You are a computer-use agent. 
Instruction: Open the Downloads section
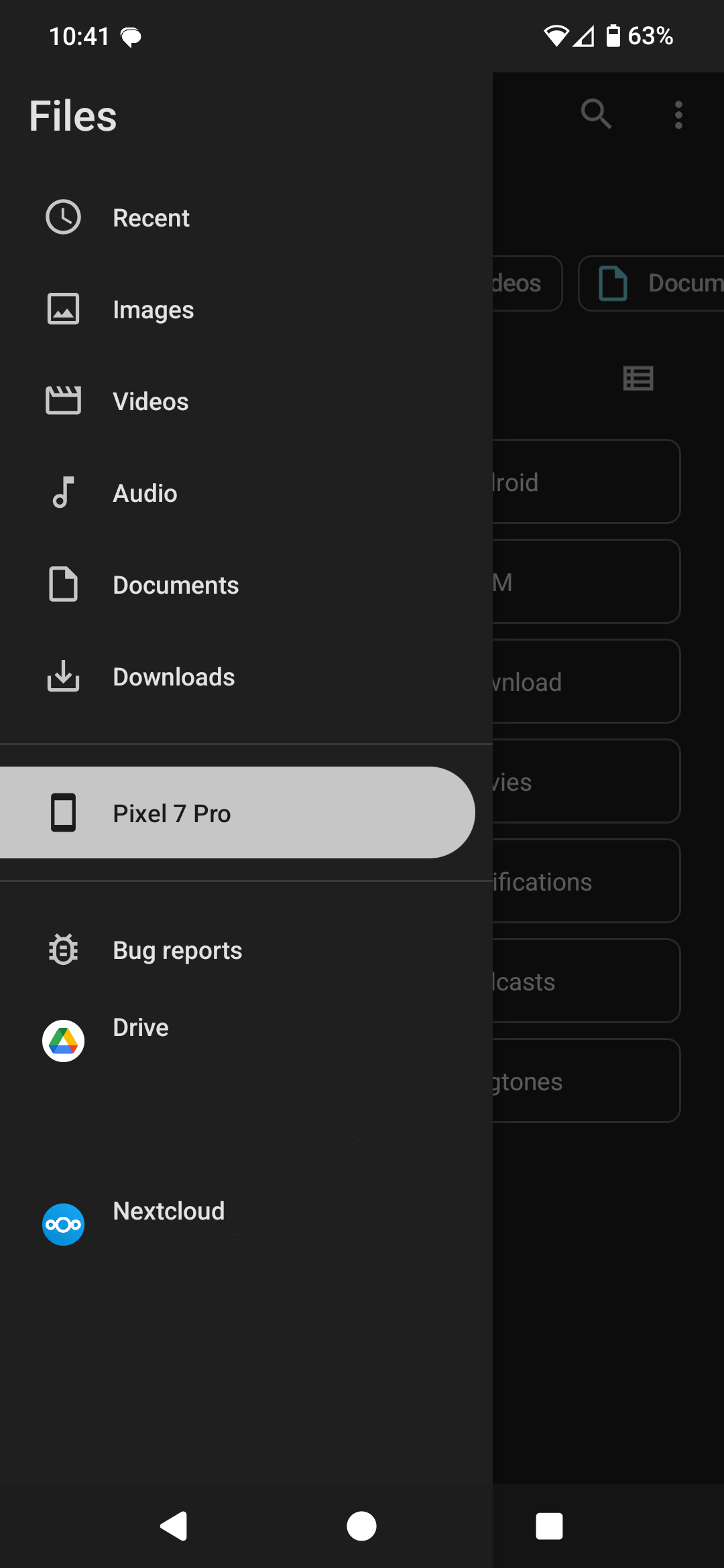pos(174,677)
